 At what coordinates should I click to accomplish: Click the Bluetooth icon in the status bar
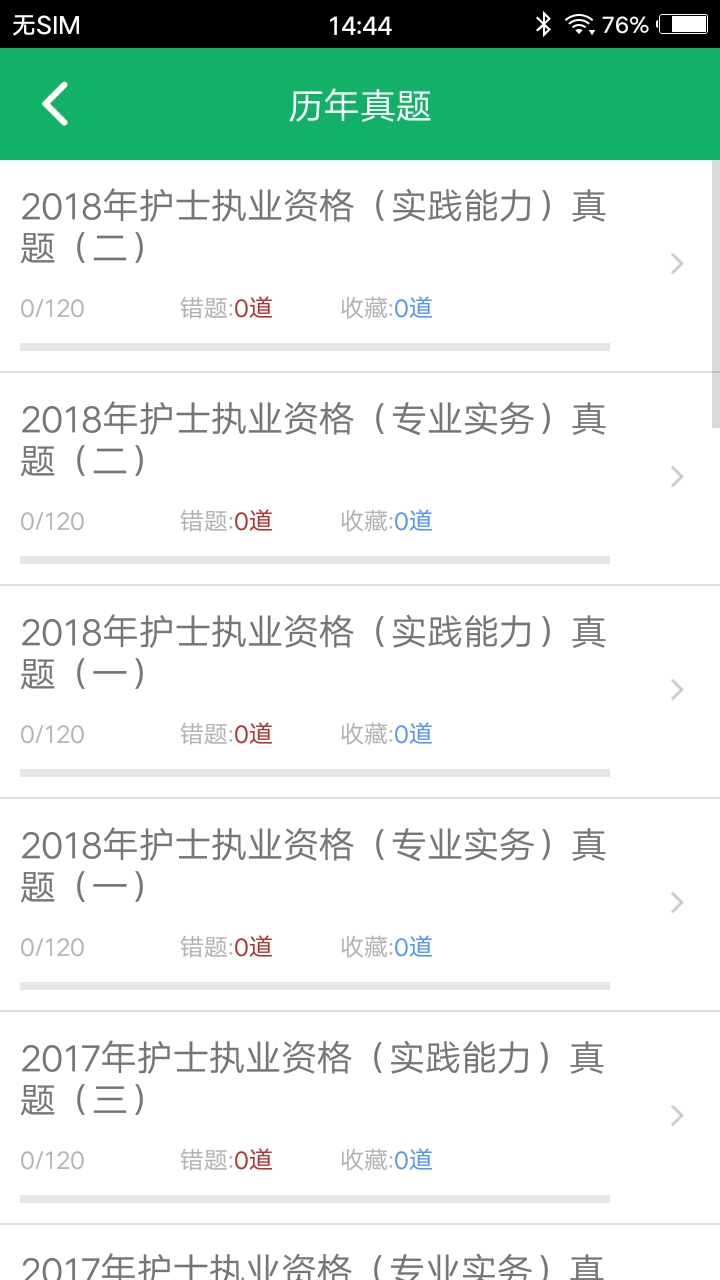click(543, 24)
